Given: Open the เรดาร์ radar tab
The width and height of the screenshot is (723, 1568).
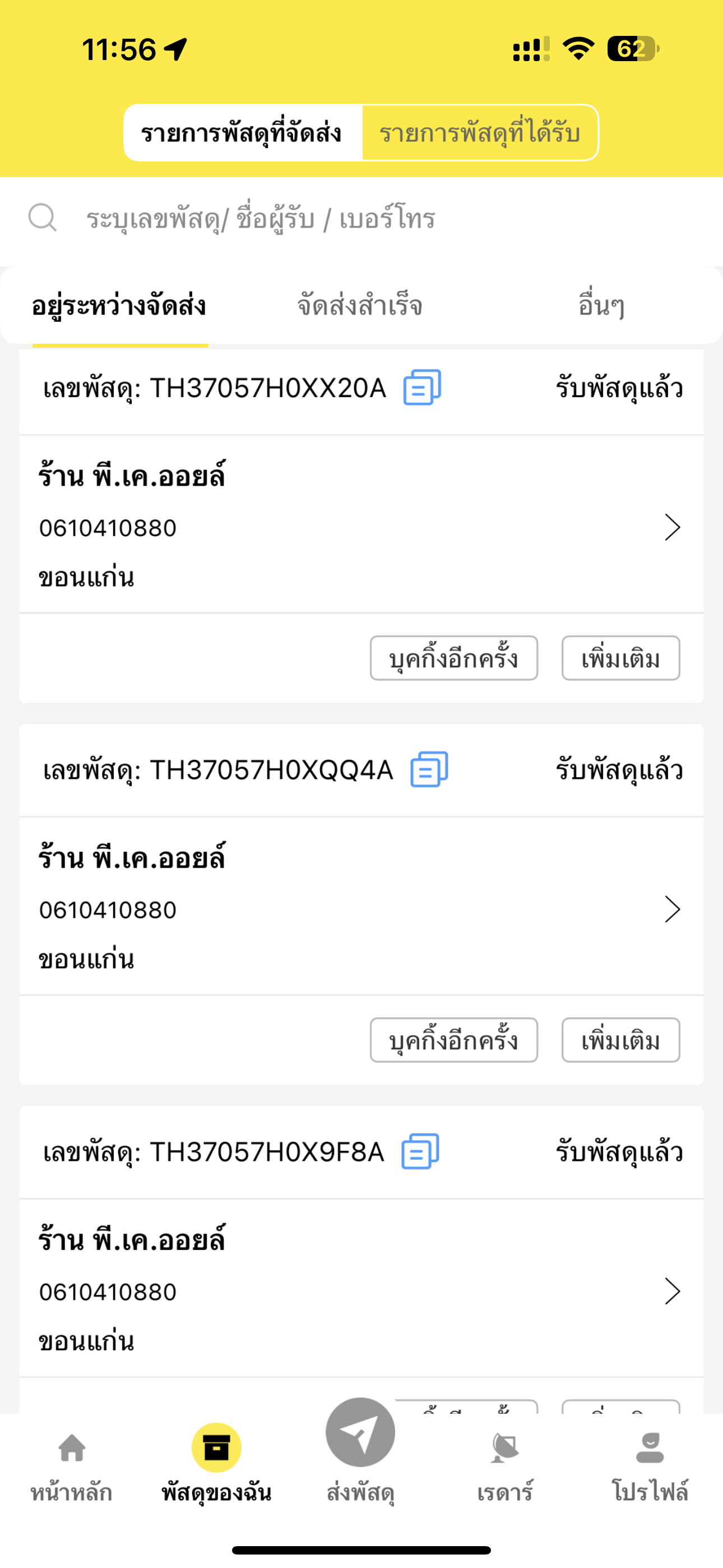Looking at the screenshot, I should [x=505, y=1466].
